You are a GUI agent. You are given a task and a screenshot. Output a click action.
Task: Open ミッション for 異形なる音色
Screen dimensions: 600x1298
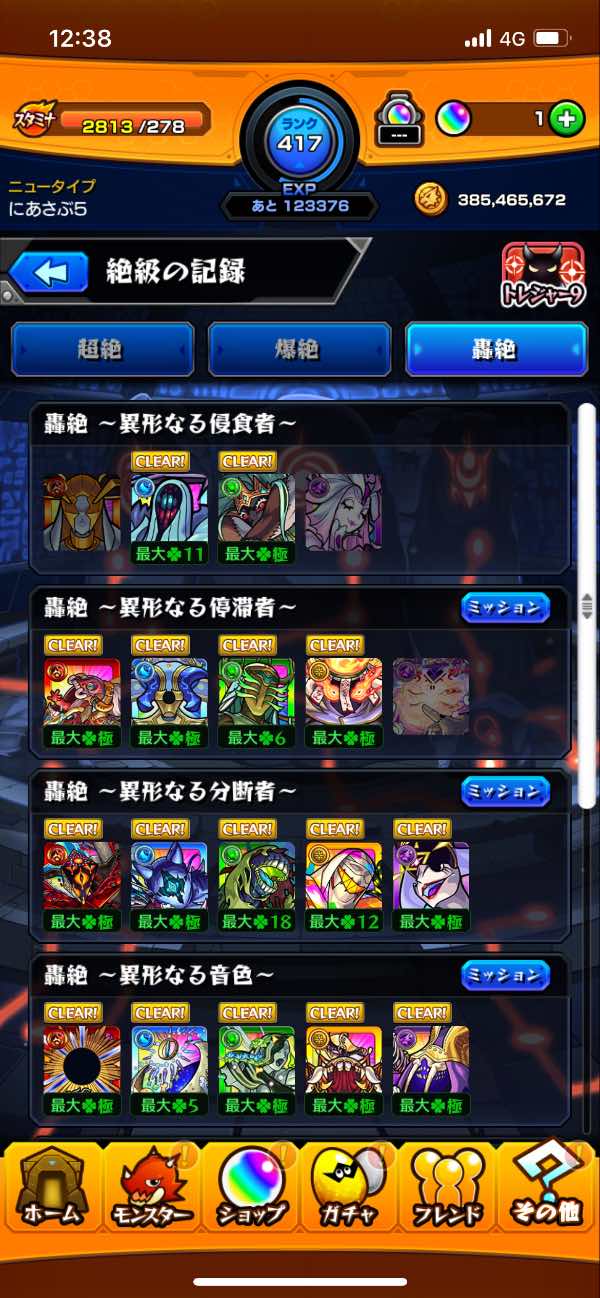pos(505,974)
